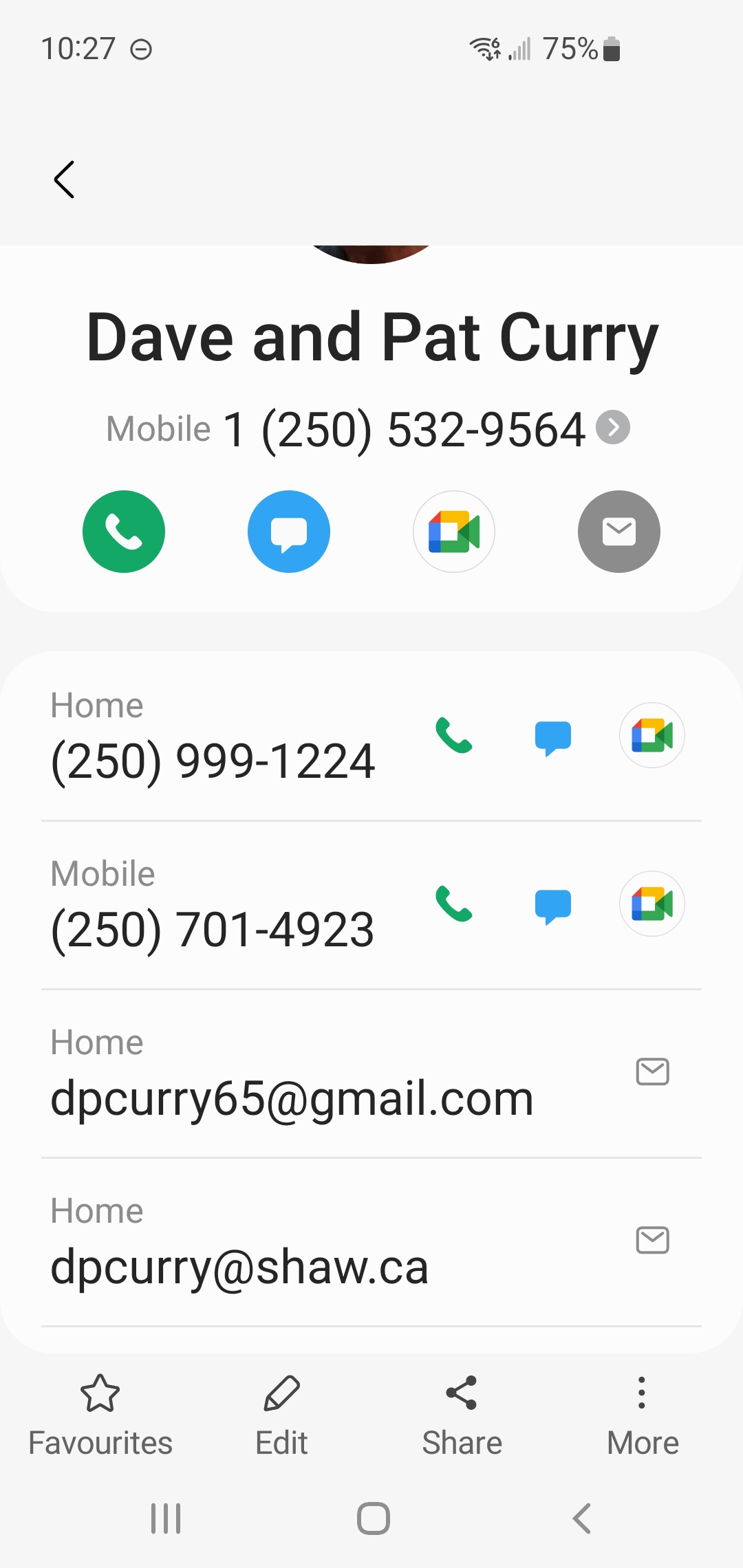The width and height of the screenshot is (743, 1568).
Task: Expand the default number chevron beside 532-9564
Action: coord(613,428)
